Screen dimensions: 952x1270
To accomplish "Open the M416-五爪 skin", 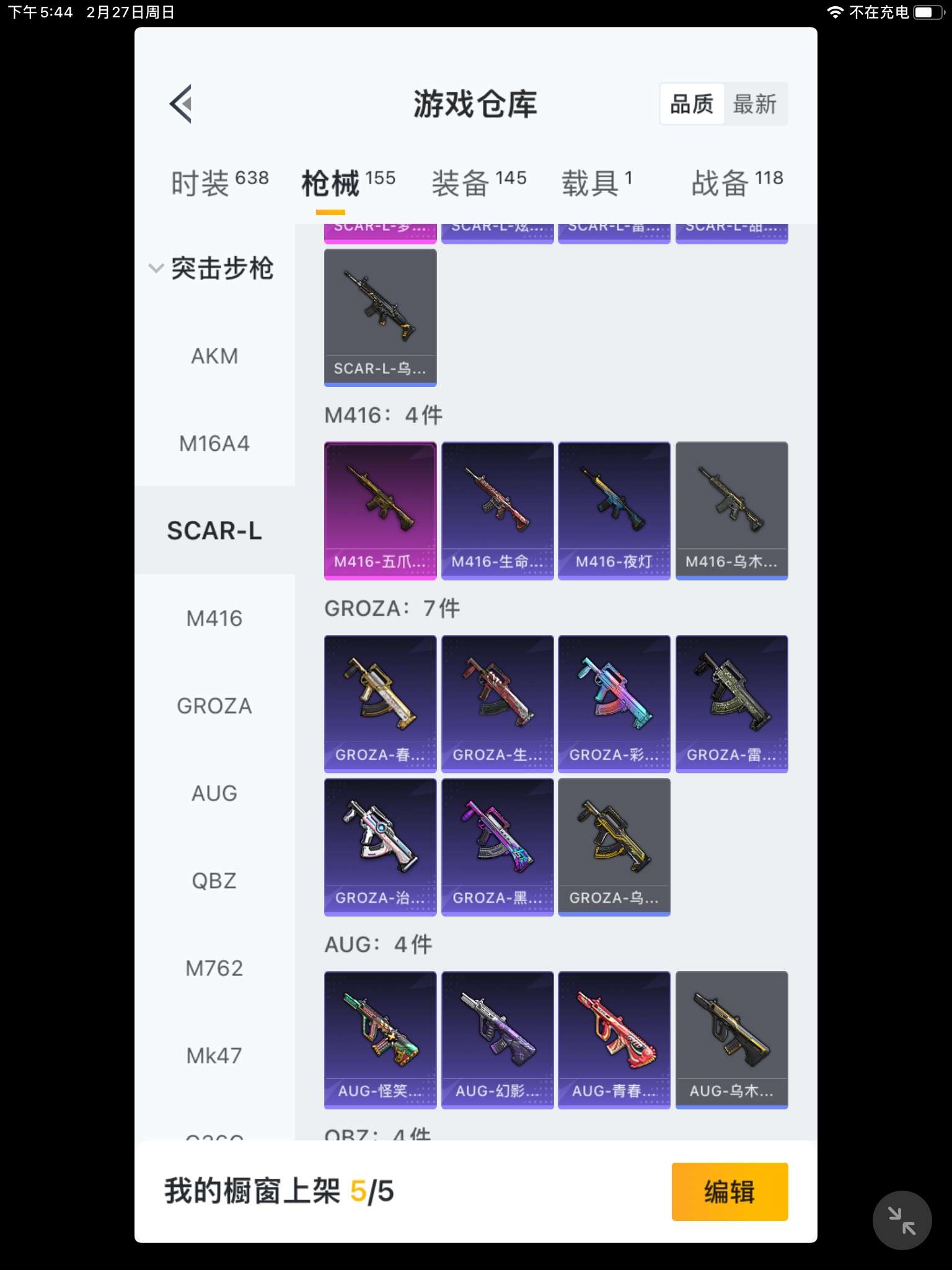I will (x=380, y=510).
